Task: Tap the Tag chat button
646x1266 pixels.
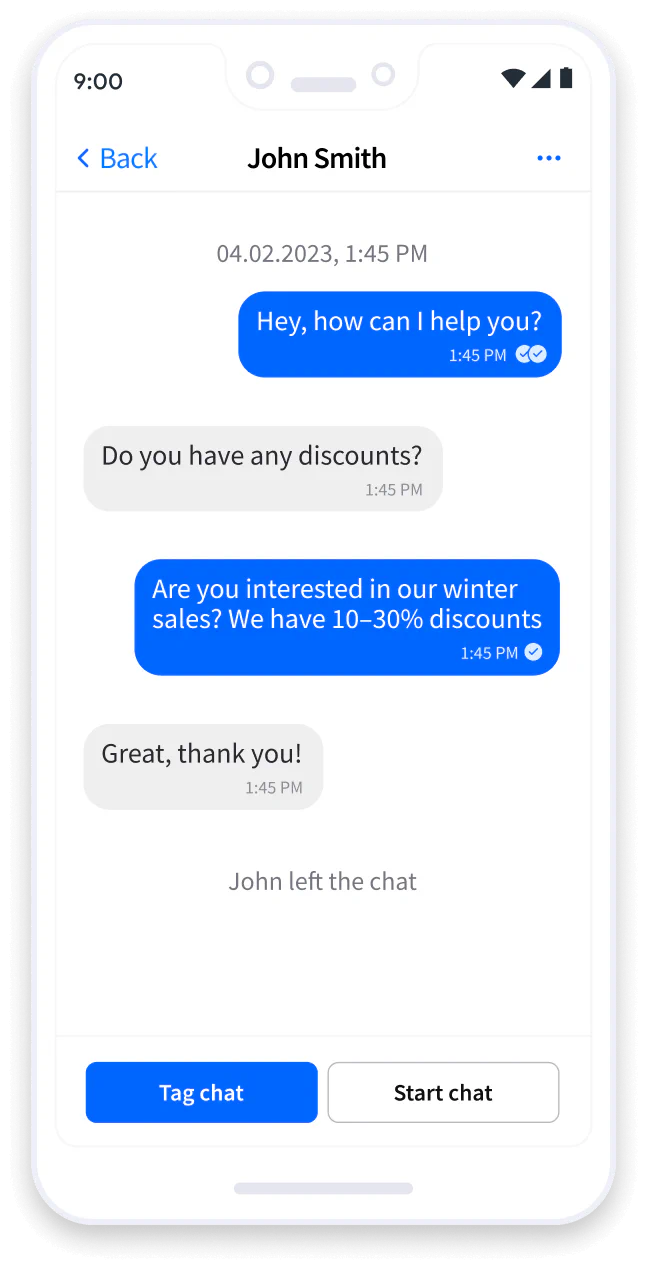Action: pos(201,1092)
